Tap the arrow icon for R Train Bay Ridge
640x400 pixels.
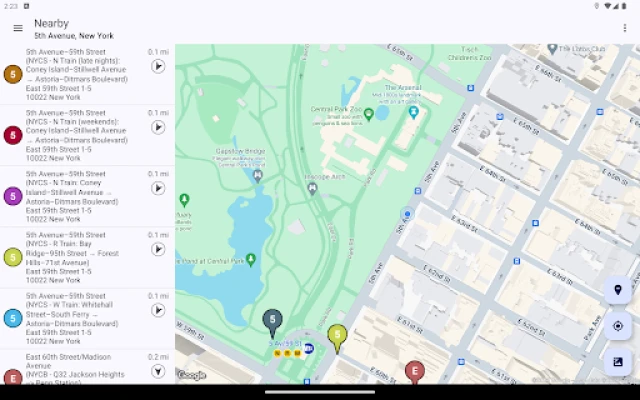coord(158,249)
